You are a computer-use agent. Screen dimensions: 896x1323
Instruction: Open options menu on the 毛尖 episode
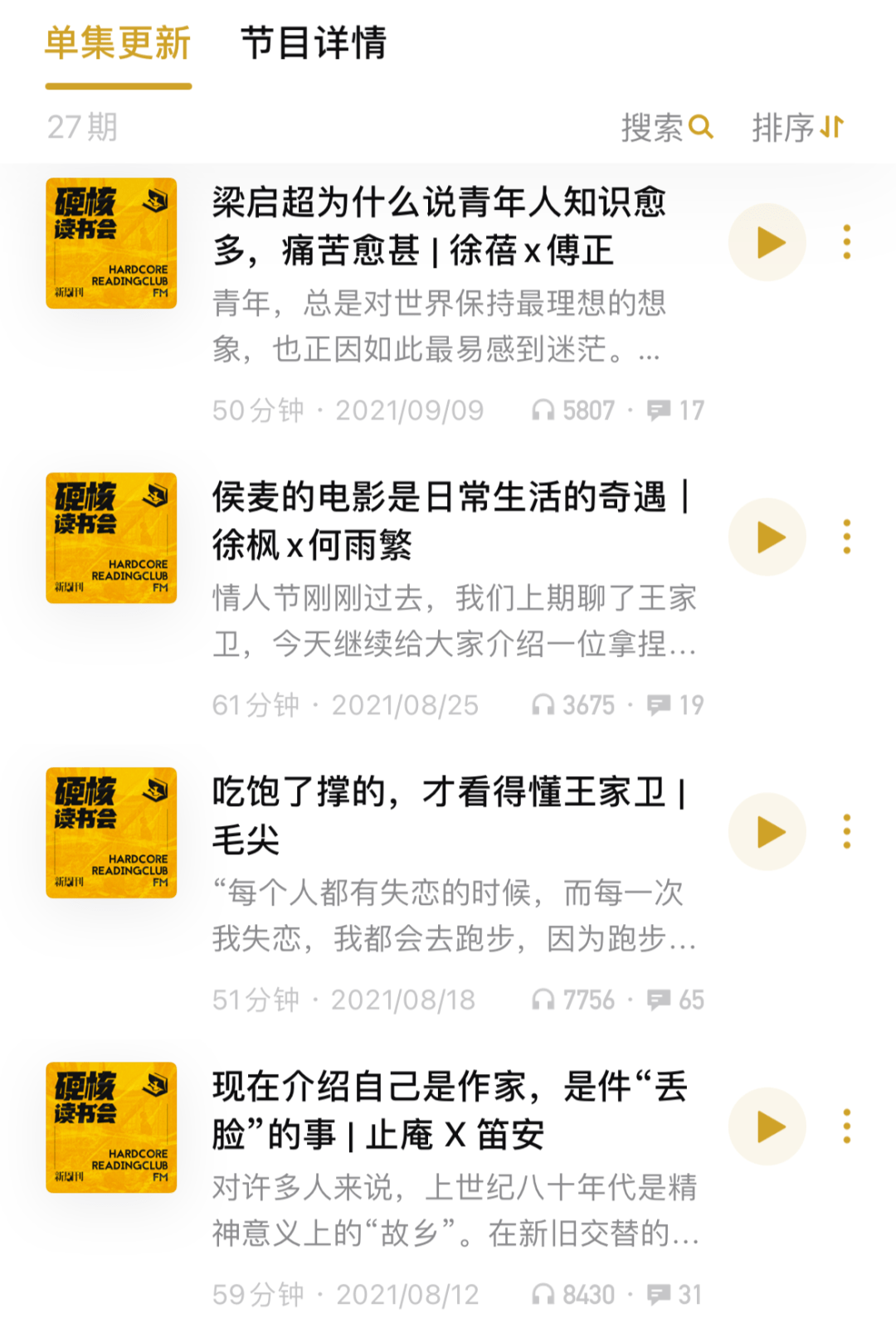(x=847, y=830)
